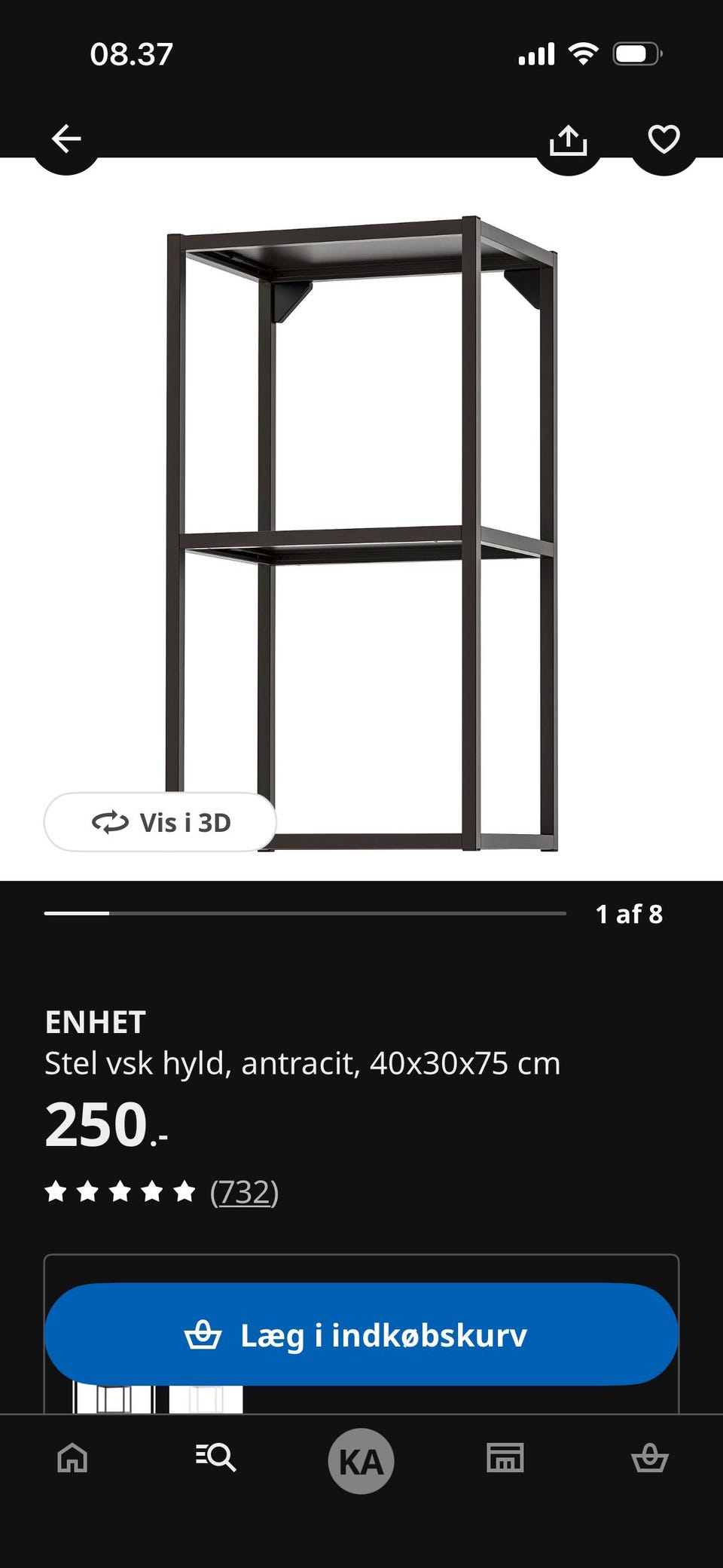Go back using the arrow icon
The height and width of the screenshot is (1568, 723).
pyautogui.click(x=66, y=139)
